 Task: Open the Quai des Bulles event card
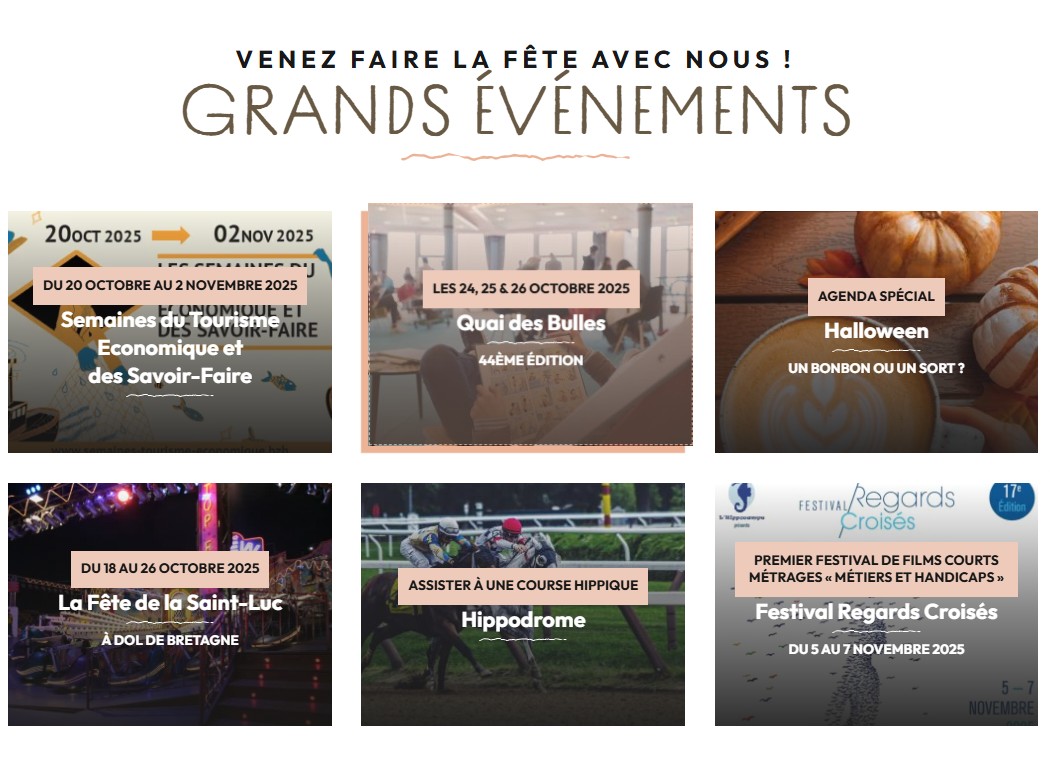pos(531,324)
